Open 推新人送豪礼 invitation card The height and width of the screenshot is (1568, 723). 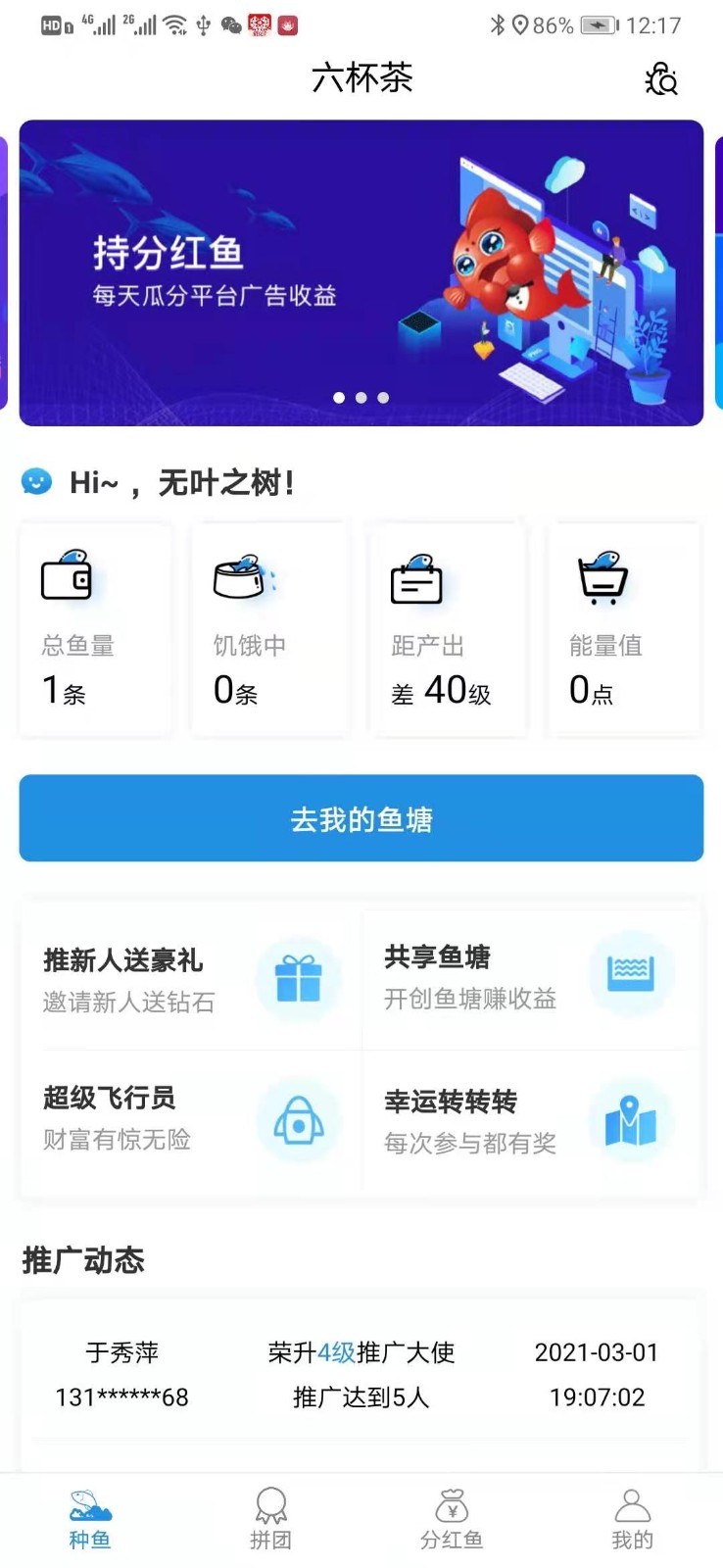[191, 979]
